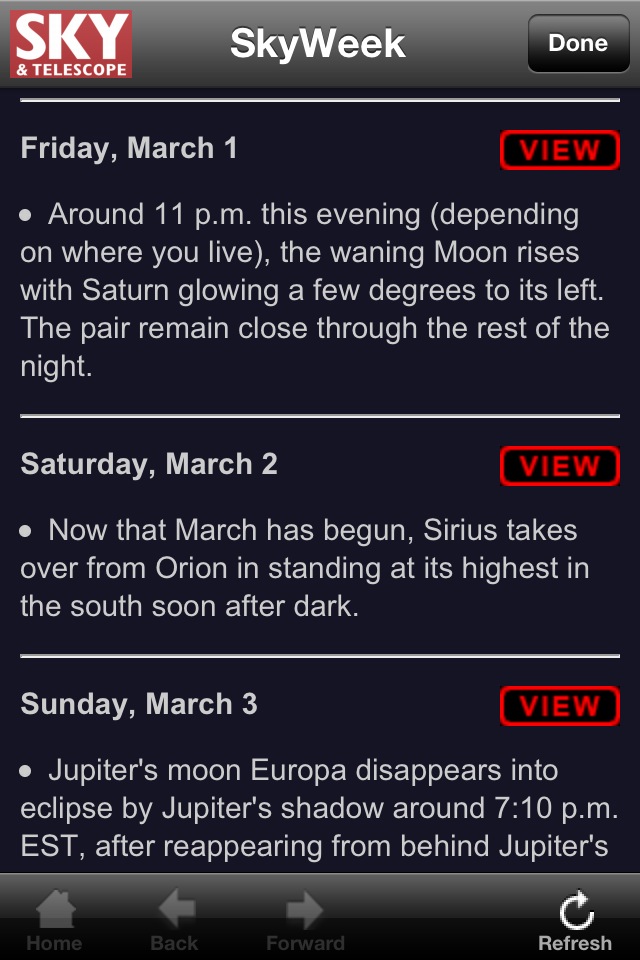Tap Forward in the bottom toolbar
640x960 pixels.
point(305,920)
